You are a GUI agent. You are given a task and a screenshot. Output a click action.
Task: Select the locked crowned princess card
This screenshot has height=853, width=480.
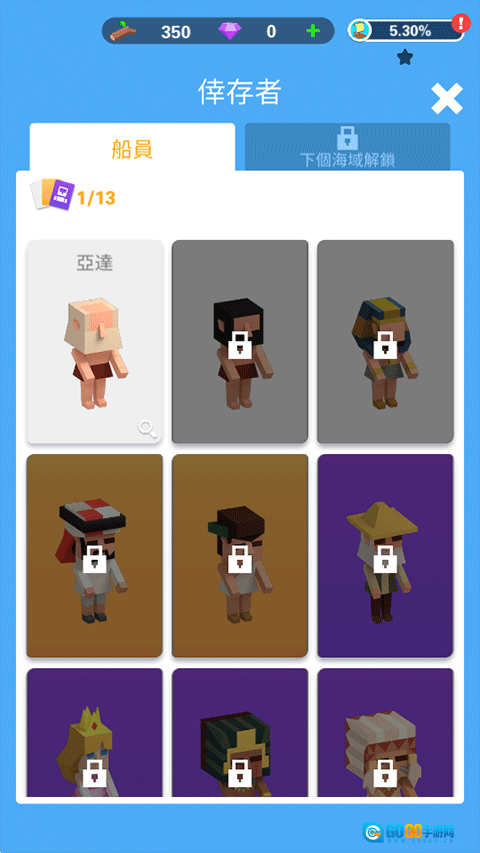coord(95,732)
